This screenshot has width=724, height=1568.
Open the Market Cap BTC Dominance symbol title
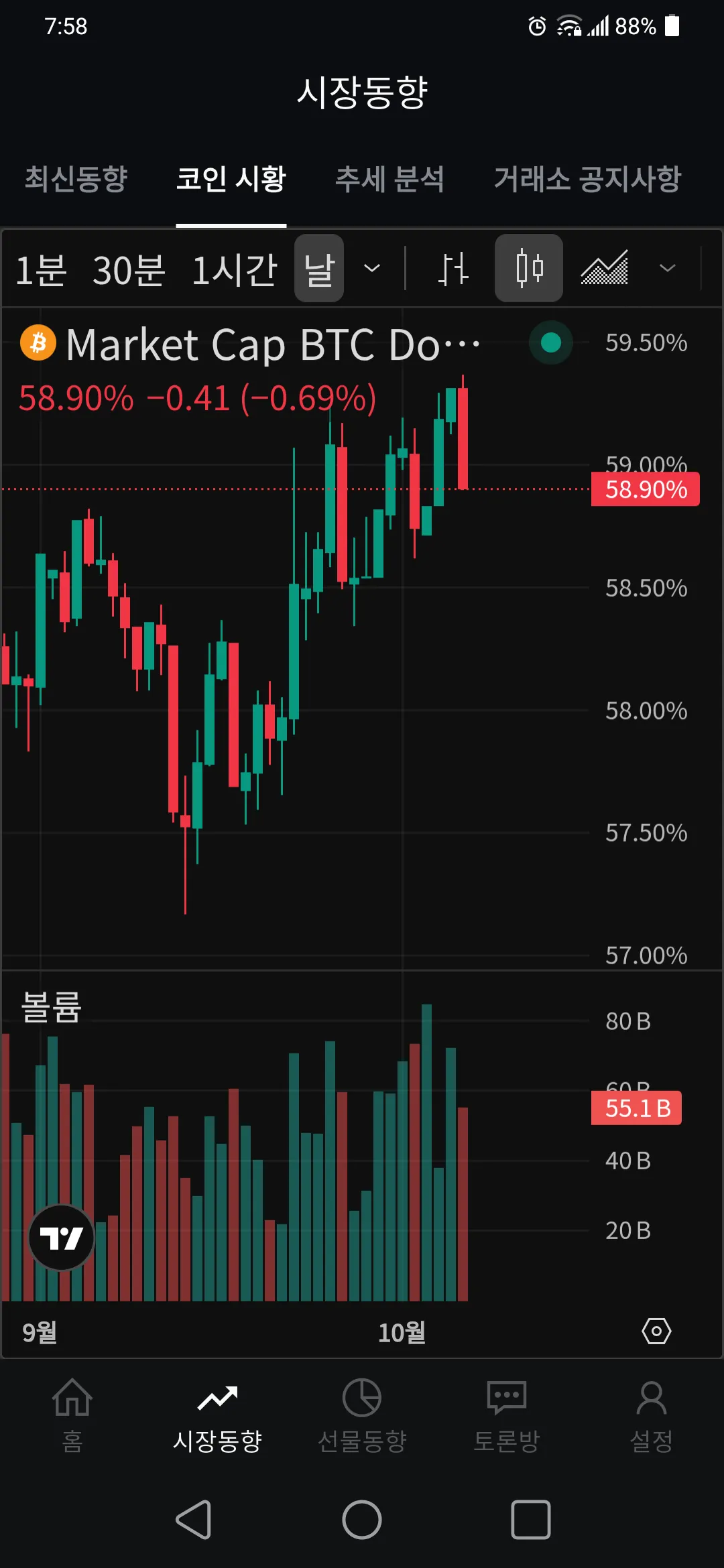coord(272,344)
